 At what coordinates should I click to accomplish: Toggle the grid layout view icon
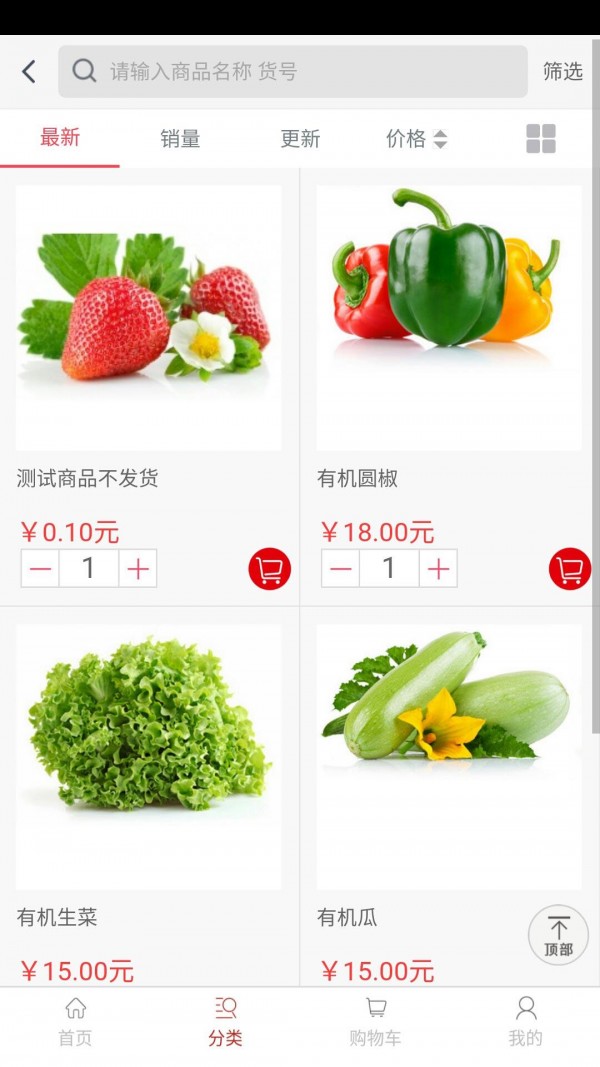[541, 139]
